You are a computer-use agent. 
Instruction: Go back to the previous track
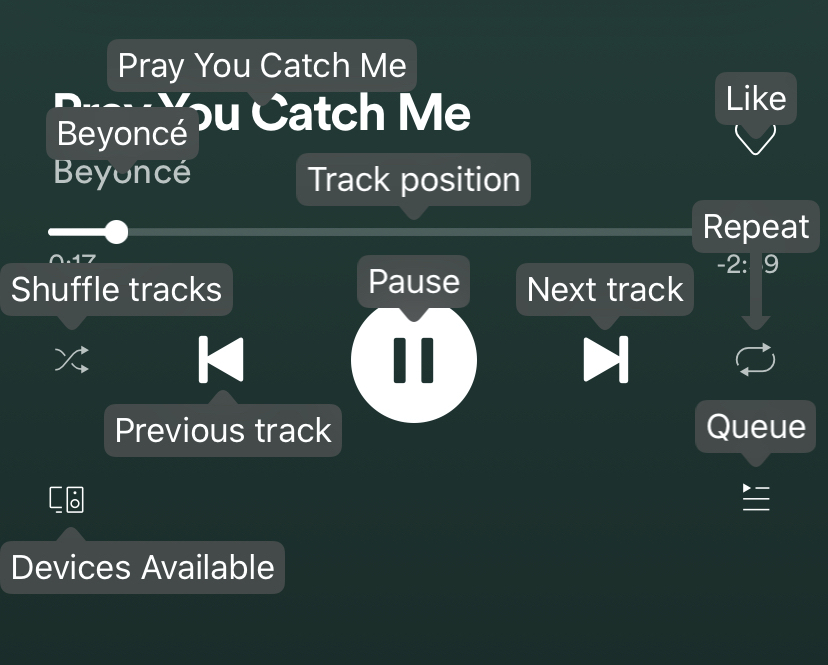pyautogui.click(x=221, y=360)
